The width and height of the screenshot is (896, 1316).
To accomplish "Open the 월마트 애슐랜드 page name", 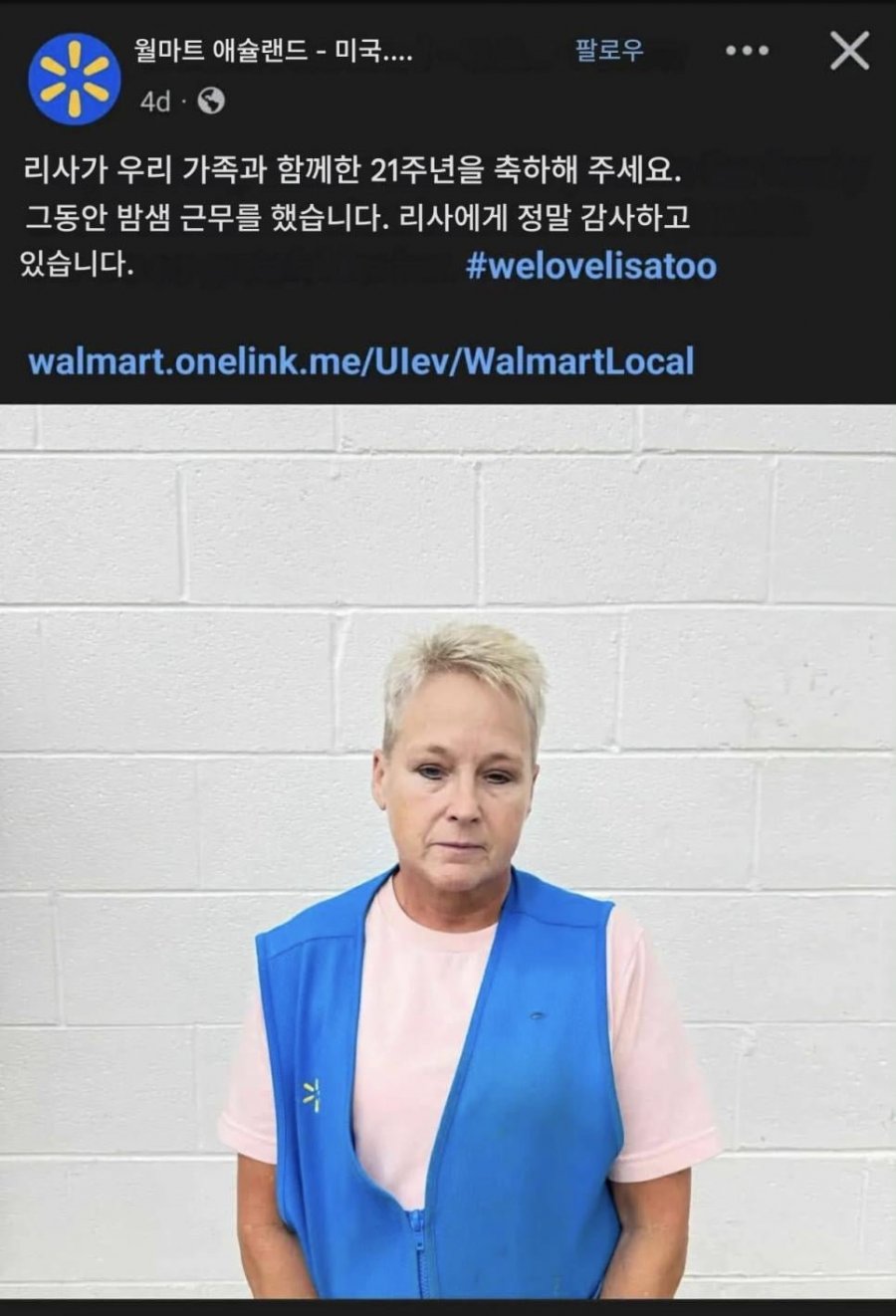I will click(x=273, y=50).
